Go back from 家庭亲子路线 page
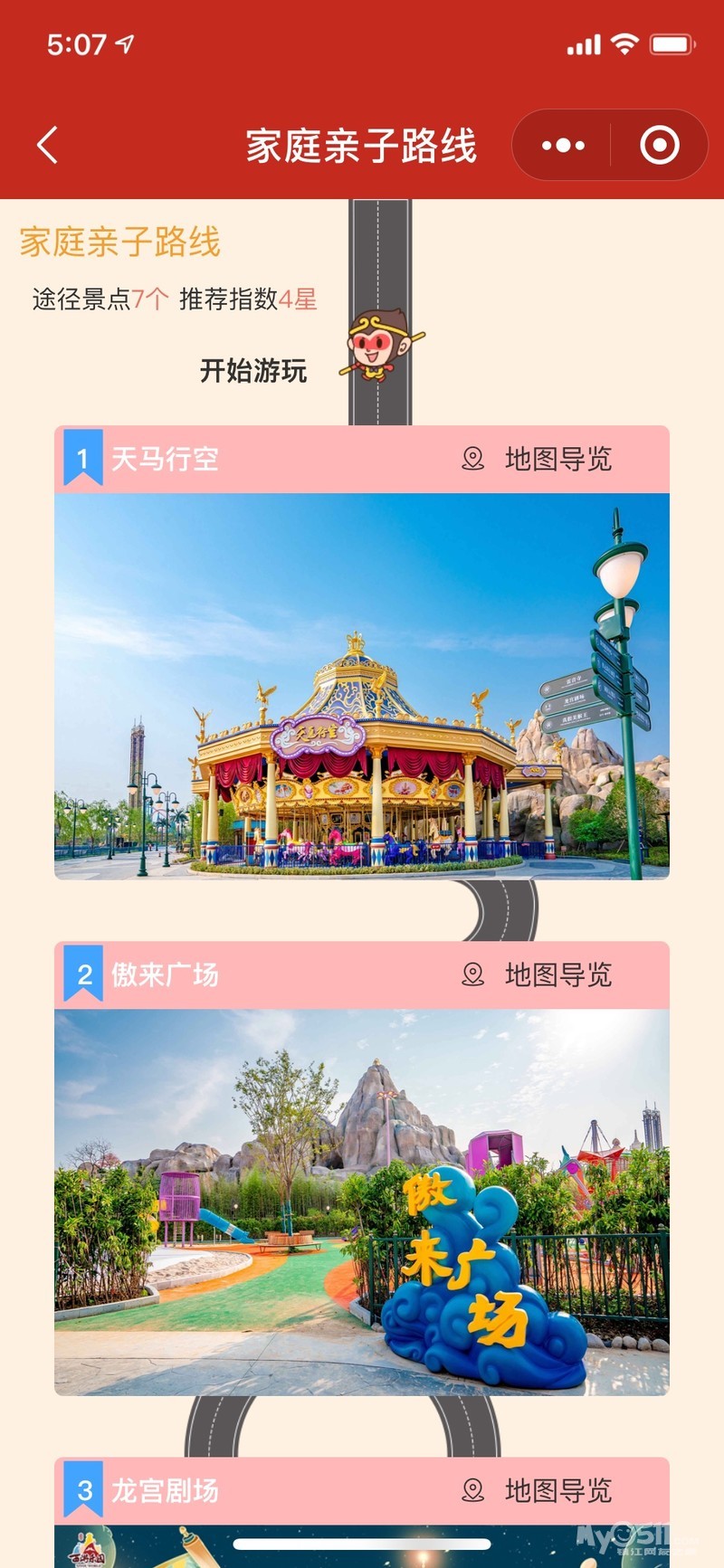Screen dimensions: 724x1568 click(x=48, y=145)
